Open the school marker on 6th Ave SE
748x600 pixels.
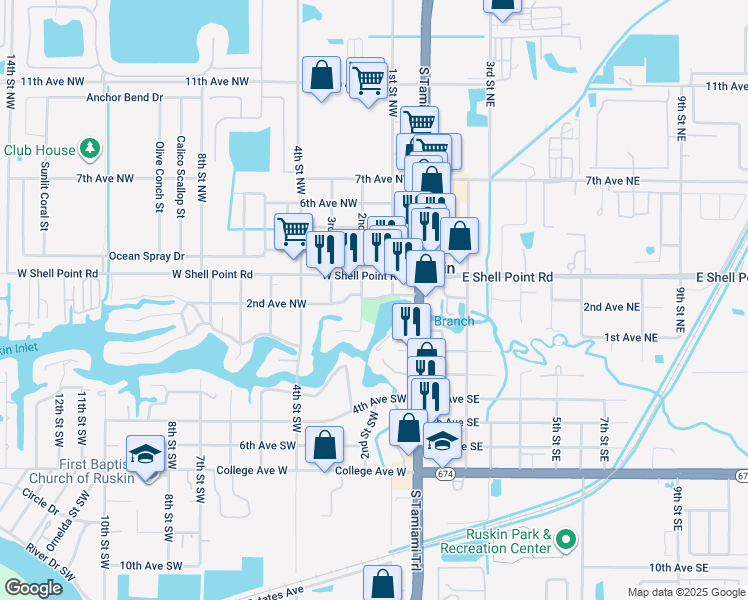click(x=441, y=440)
